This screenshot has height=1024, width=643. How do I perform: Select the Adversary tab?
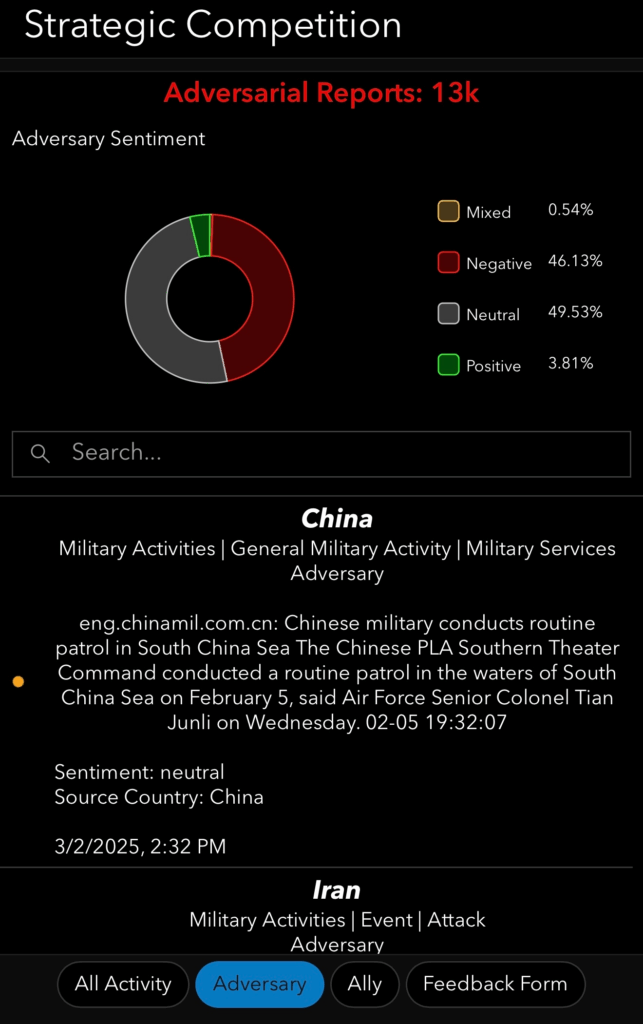point(259,984)
